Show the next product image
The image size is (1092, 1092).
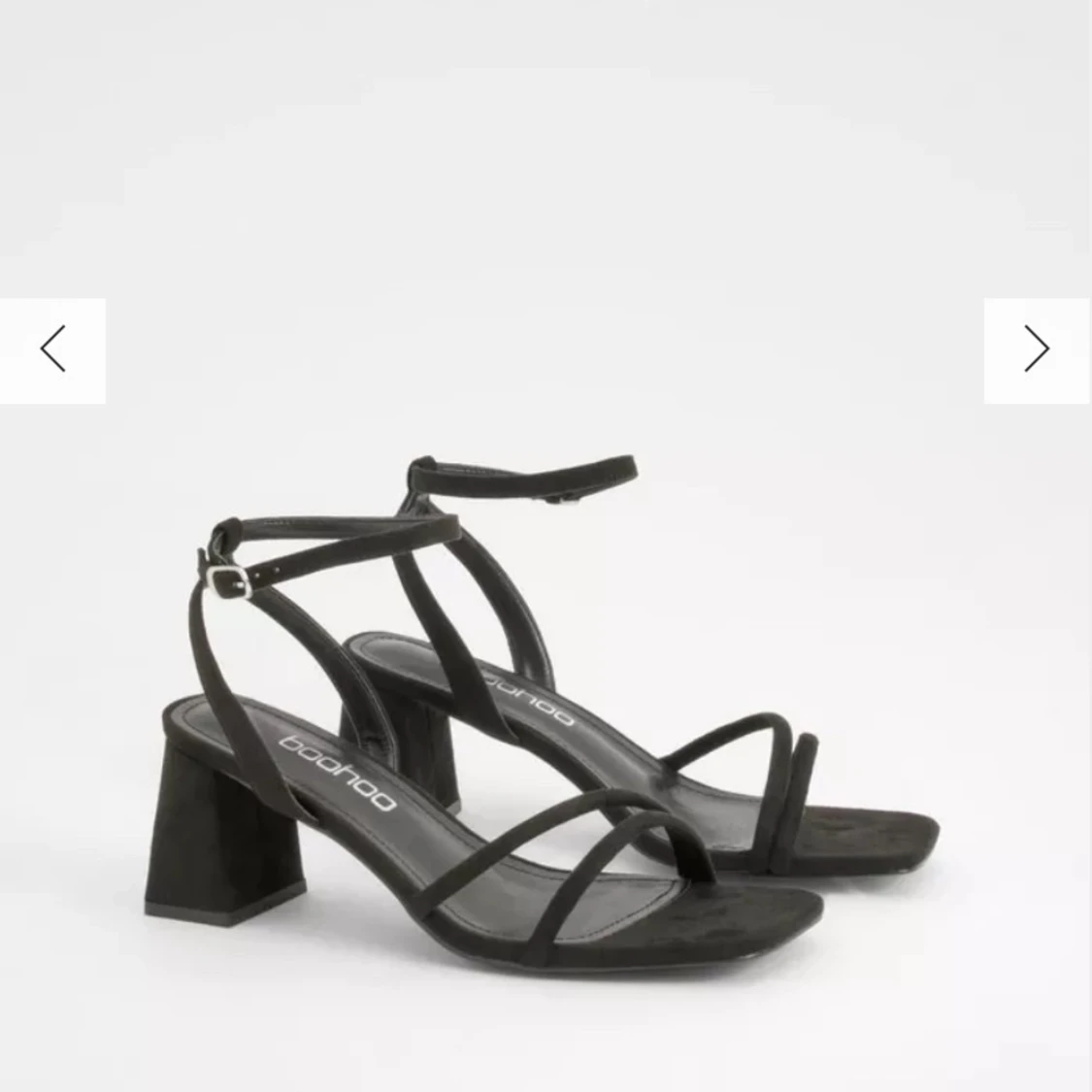pyautogui.click(x=1037, y=349)
